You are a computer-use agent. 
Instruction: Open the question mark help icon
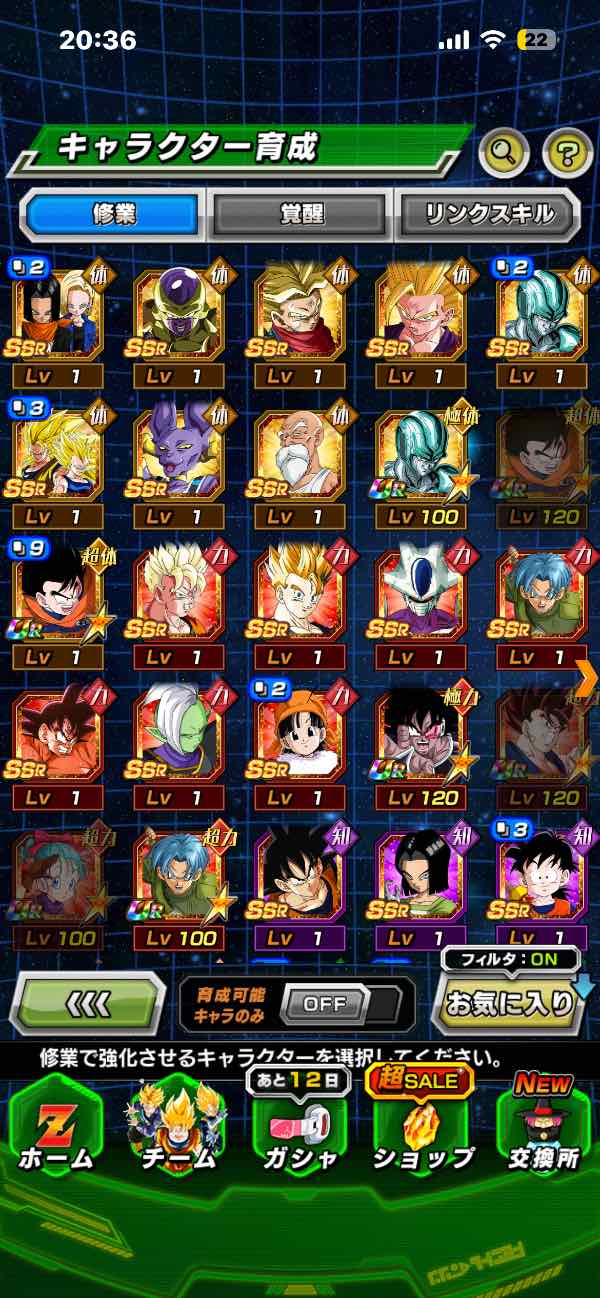(x=567, y=153)
